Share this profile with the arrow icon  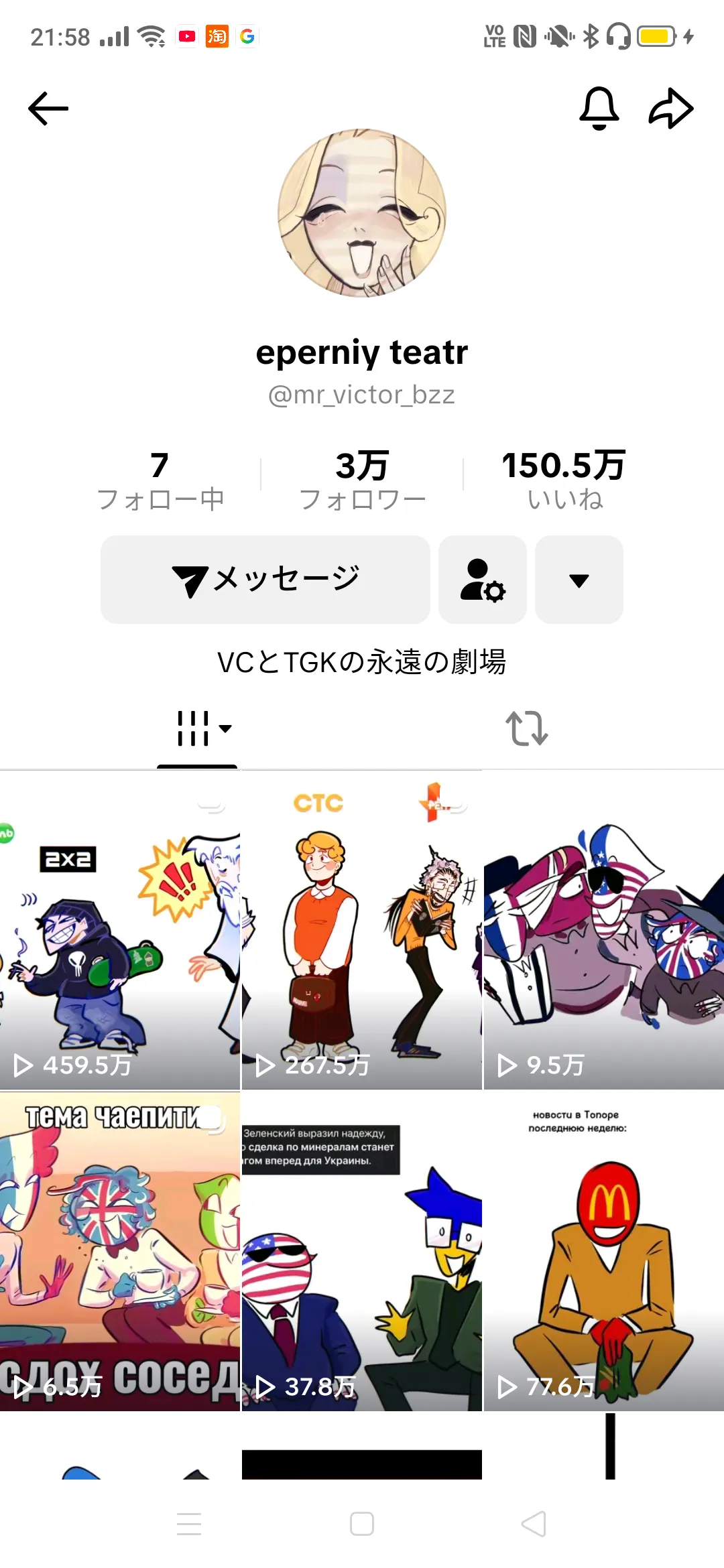coord(671,109)
